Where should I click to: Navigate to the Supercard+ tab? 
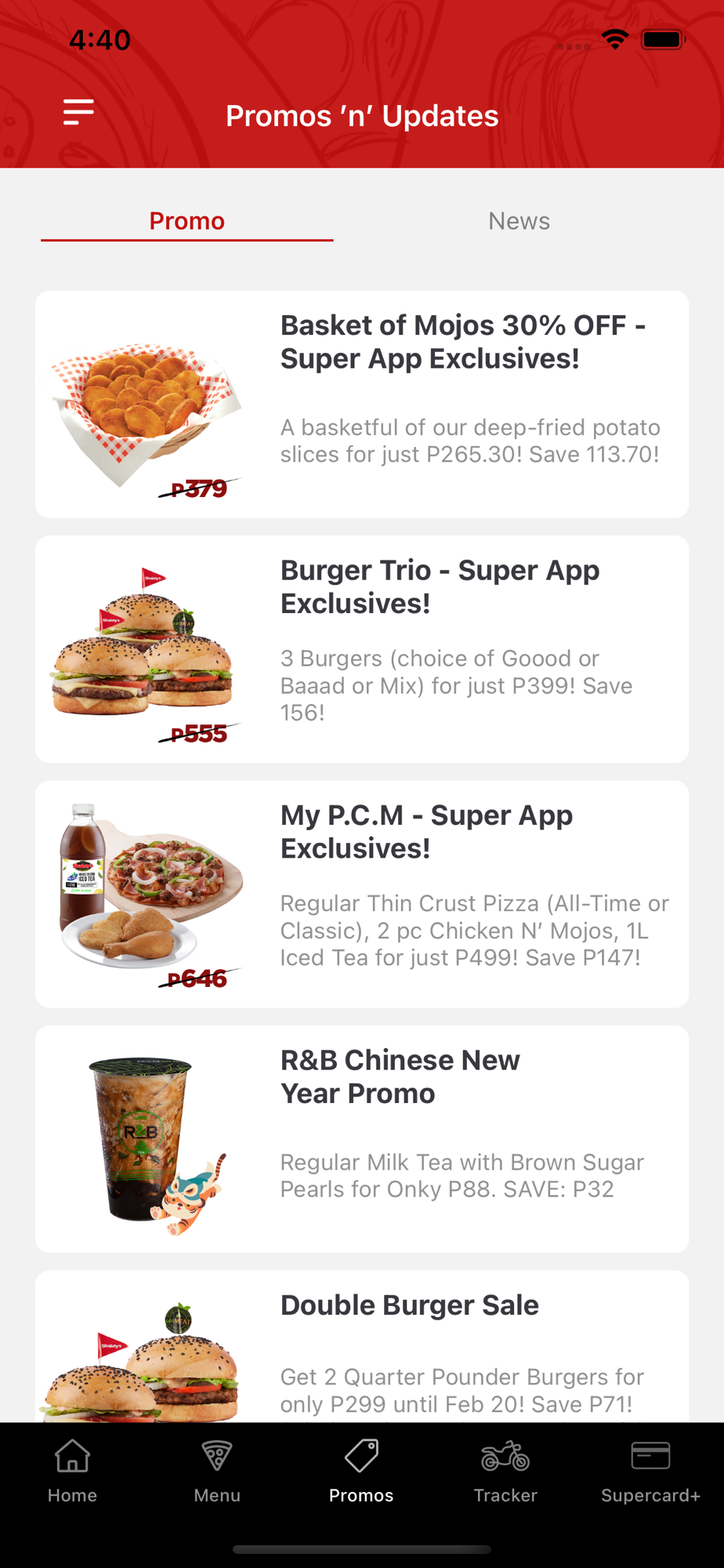pyautogui.click(x=650, y=1472)
